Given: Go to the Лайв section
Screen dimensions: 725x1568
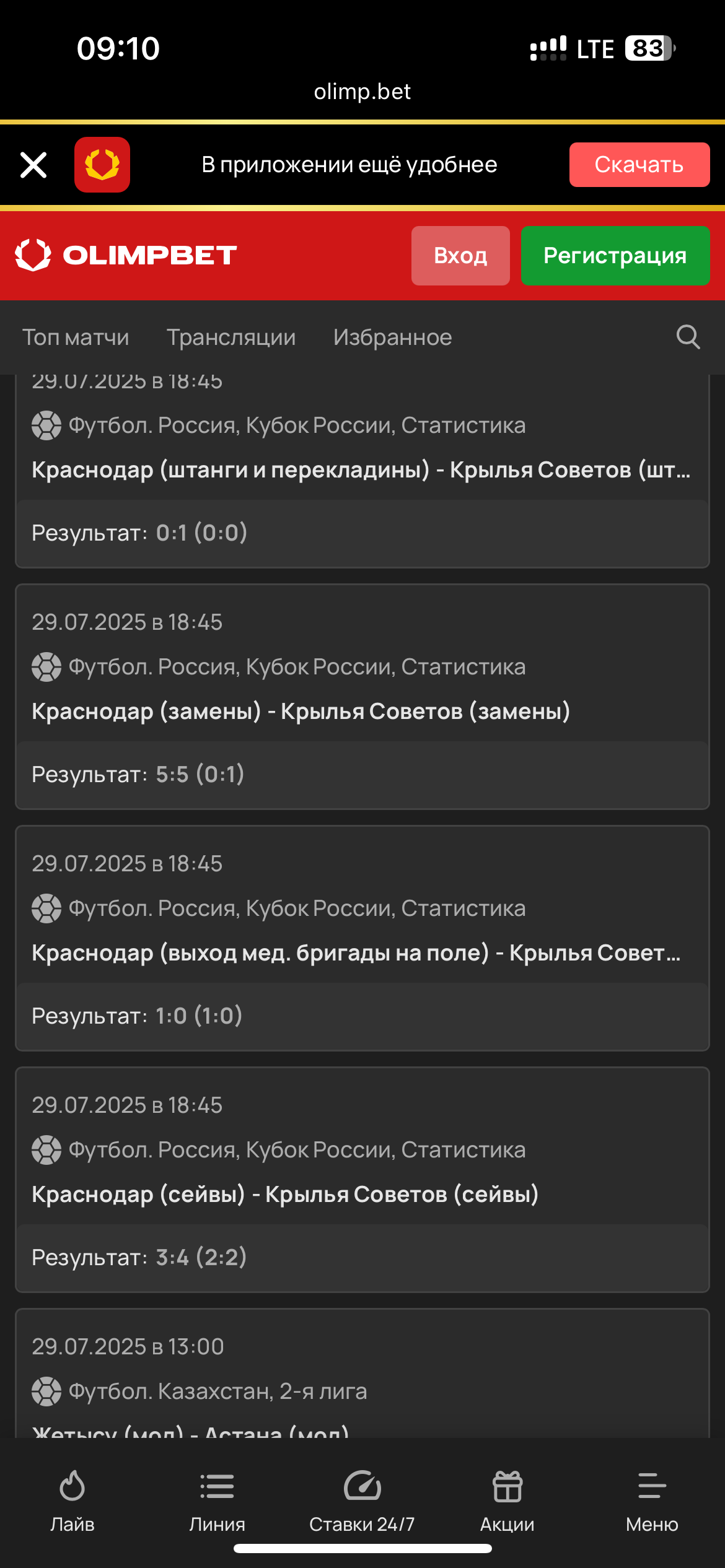Looking at the screenshot, I should [72, 1500].
